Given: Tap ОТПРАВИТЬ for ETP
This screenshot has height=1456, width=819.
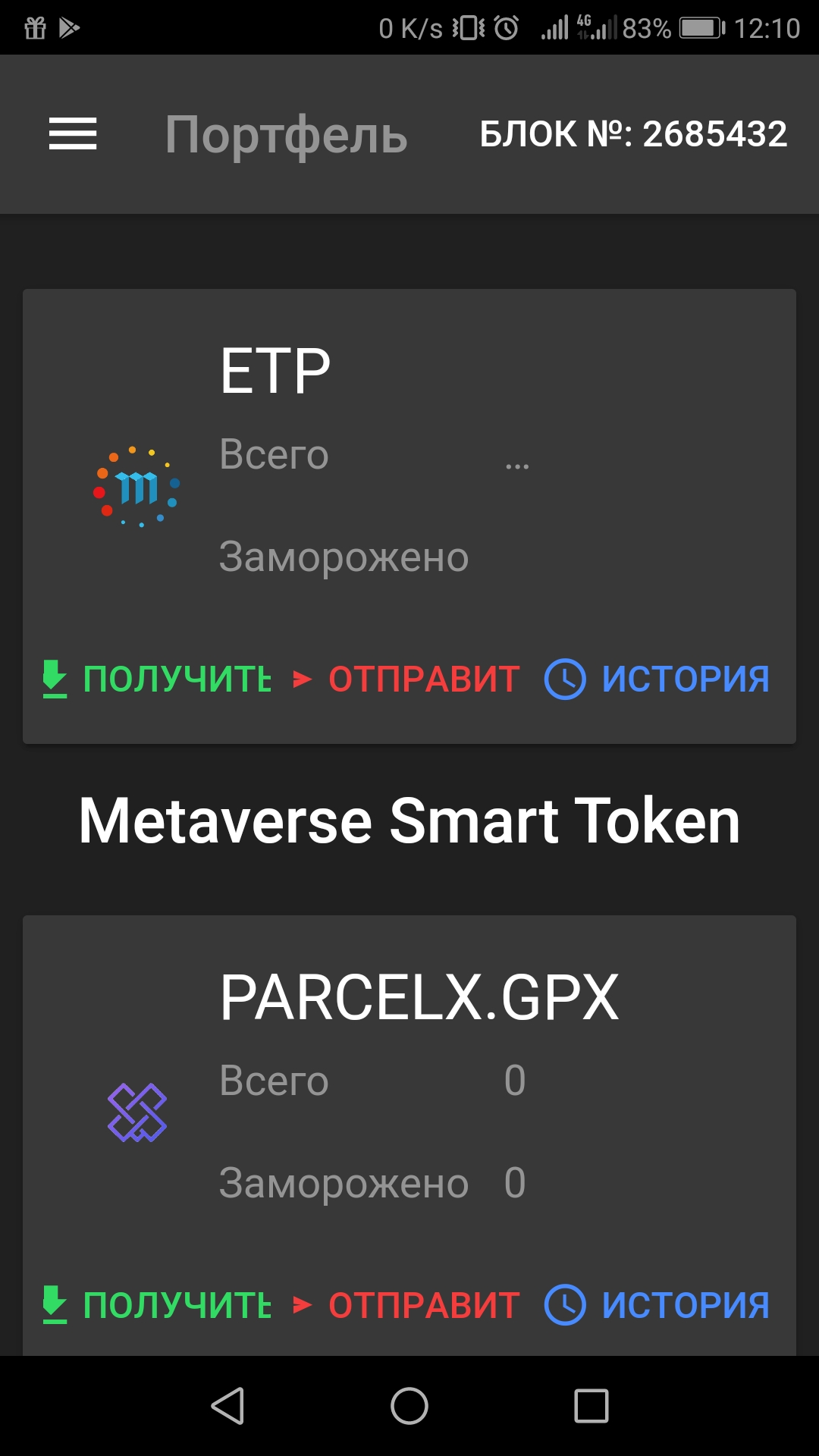Looking at the screenshot, I should [x=407, y=679].
